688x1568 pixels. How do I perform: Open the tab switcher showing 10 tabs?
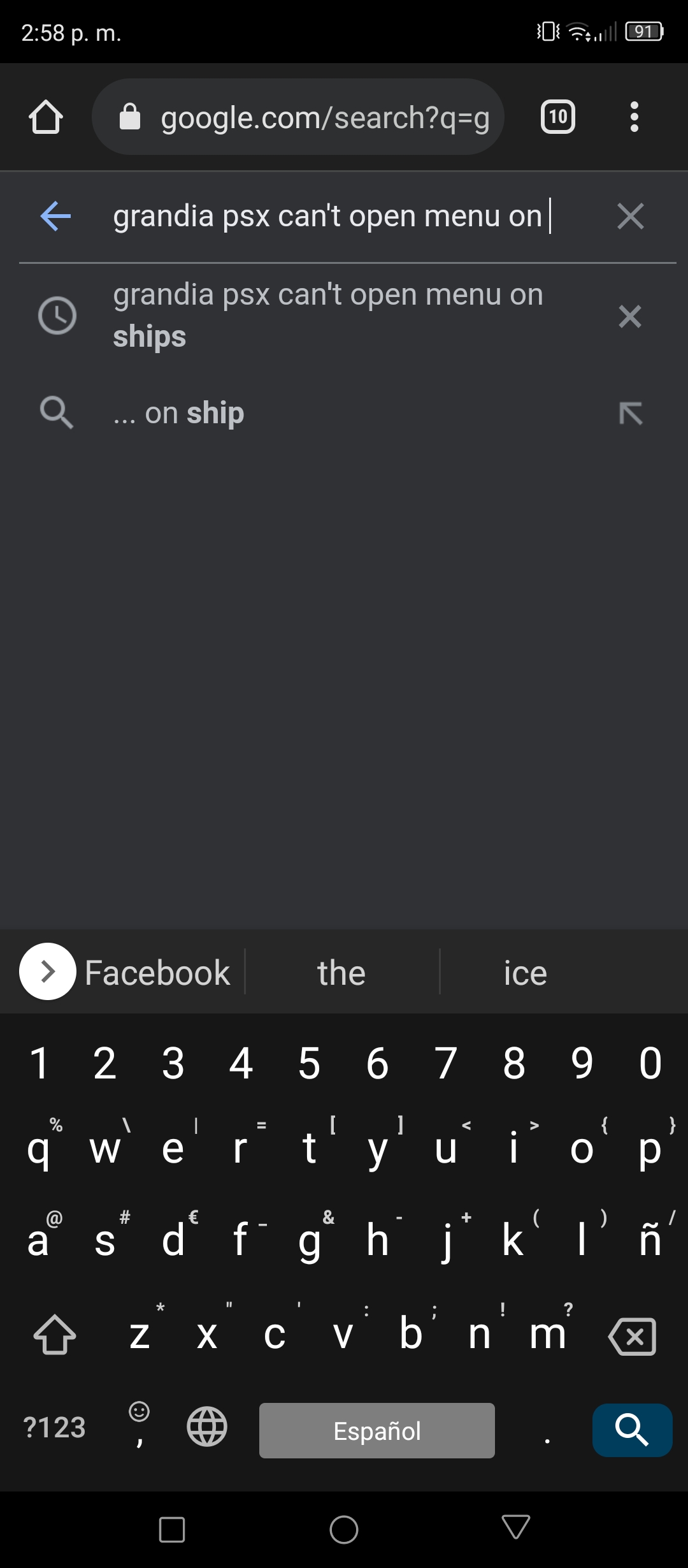click(x=557, y=117)
